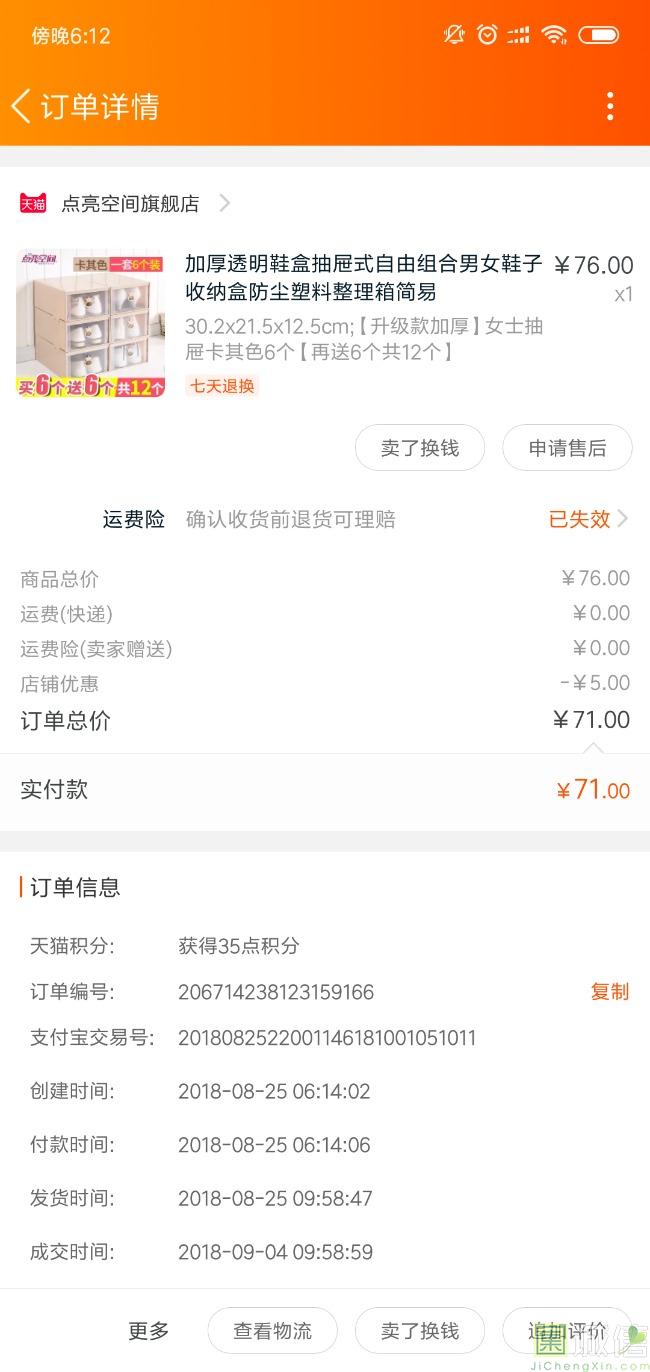Tap the 追加评价 button

tap(567, 1331)
